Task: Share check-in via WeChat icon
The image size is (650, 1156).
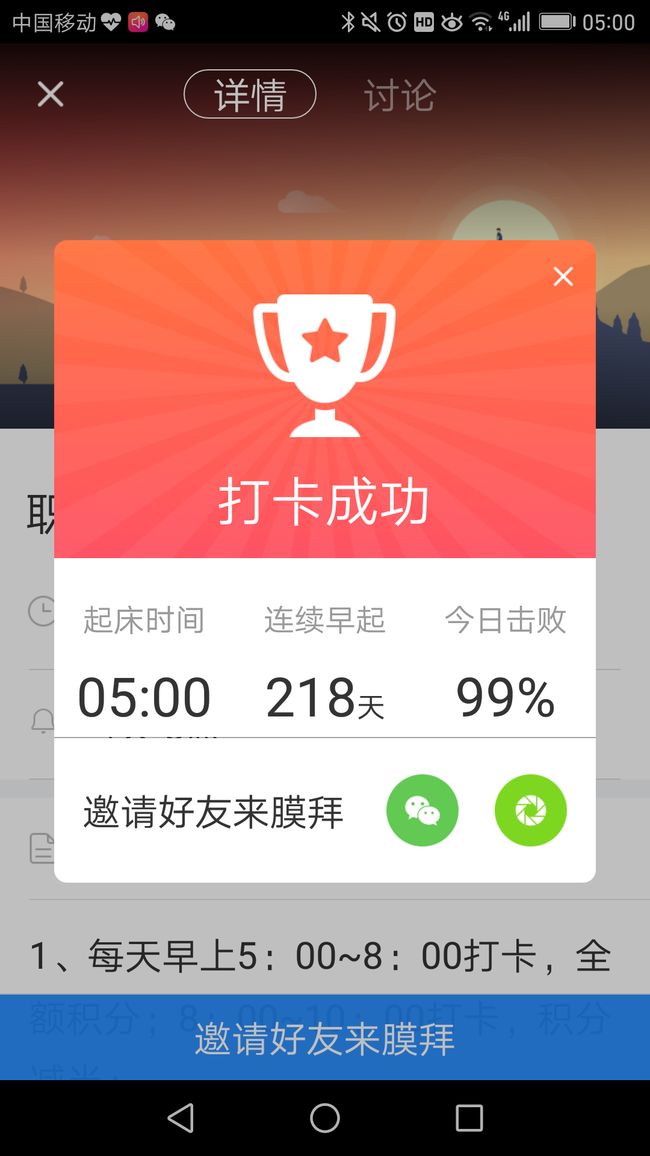Action: [422, 810]
